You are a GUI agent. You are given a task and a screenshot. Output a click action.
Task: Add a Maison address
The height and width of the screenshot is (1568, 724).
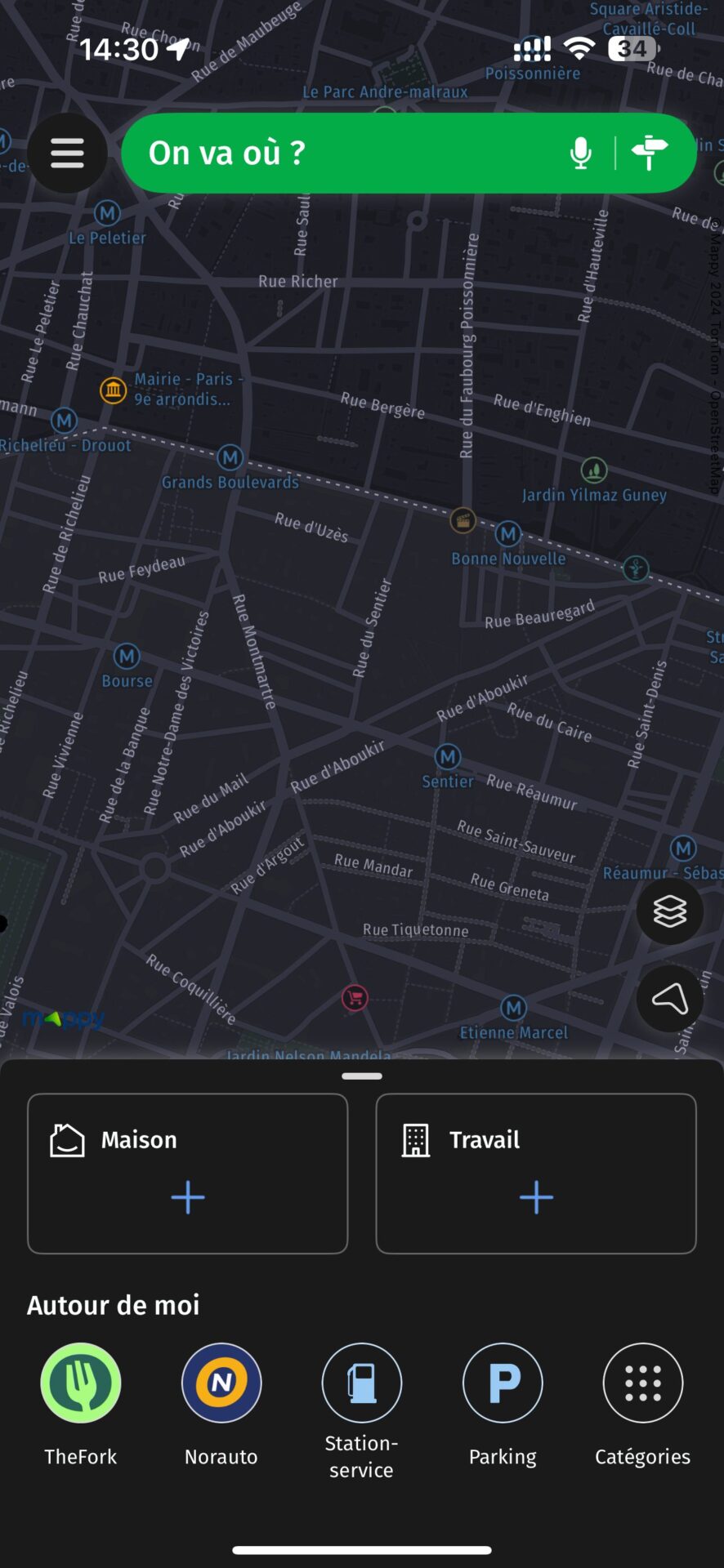[x=188, y=1174]
